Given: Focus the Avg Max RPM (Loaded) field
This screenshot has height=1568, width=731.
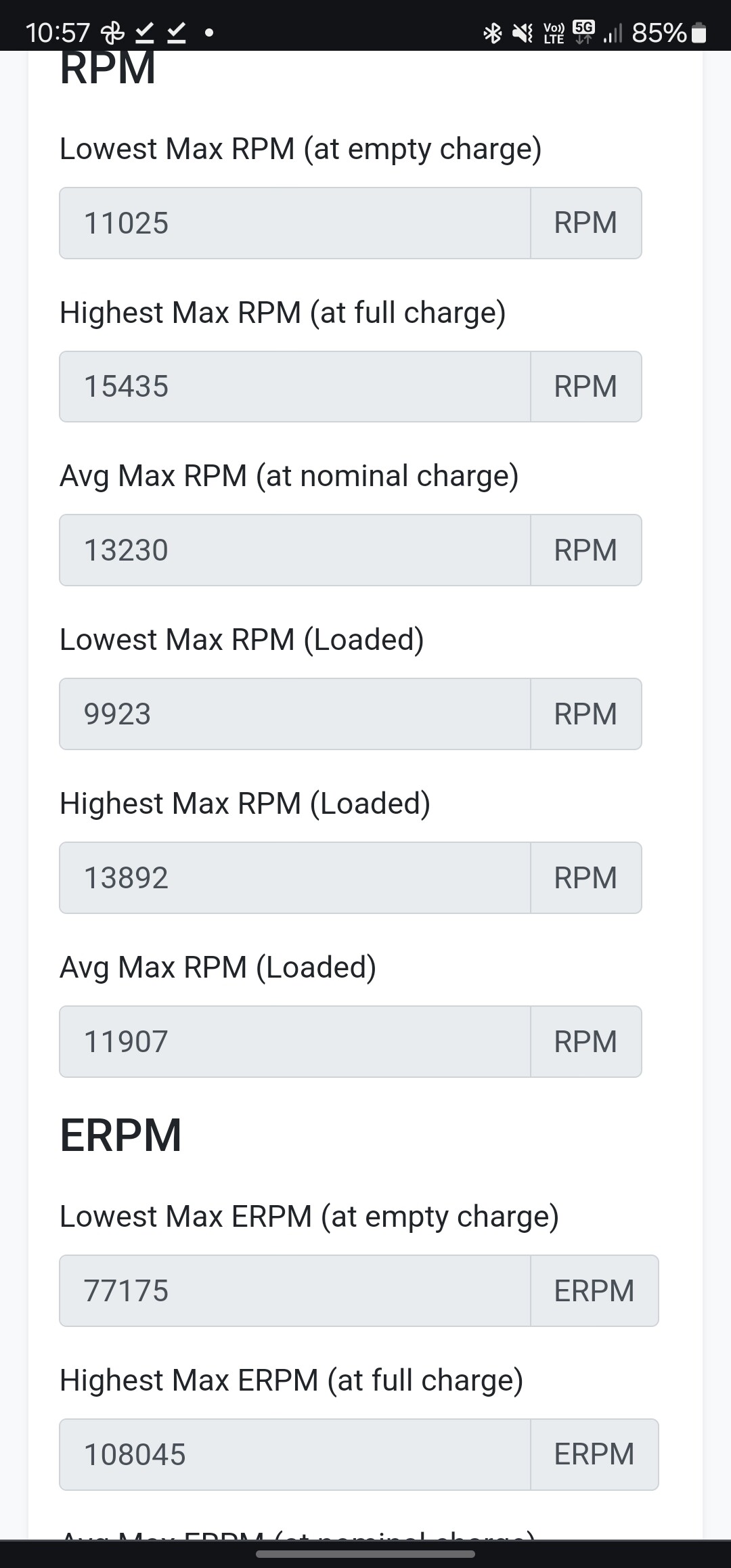Looking at the screenshot, I should (295, 1042).
